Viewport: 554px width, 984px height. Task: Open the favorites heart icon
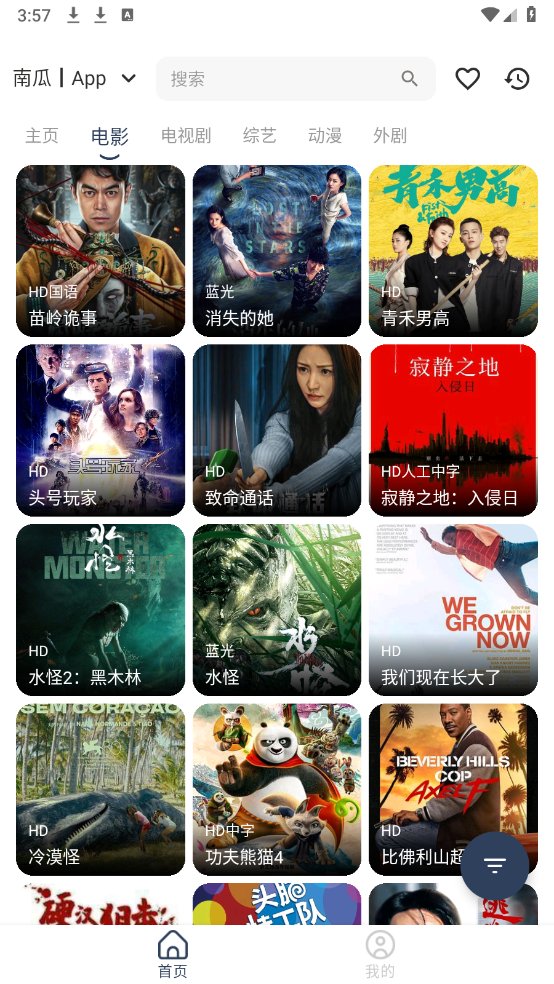click(467, 78)
